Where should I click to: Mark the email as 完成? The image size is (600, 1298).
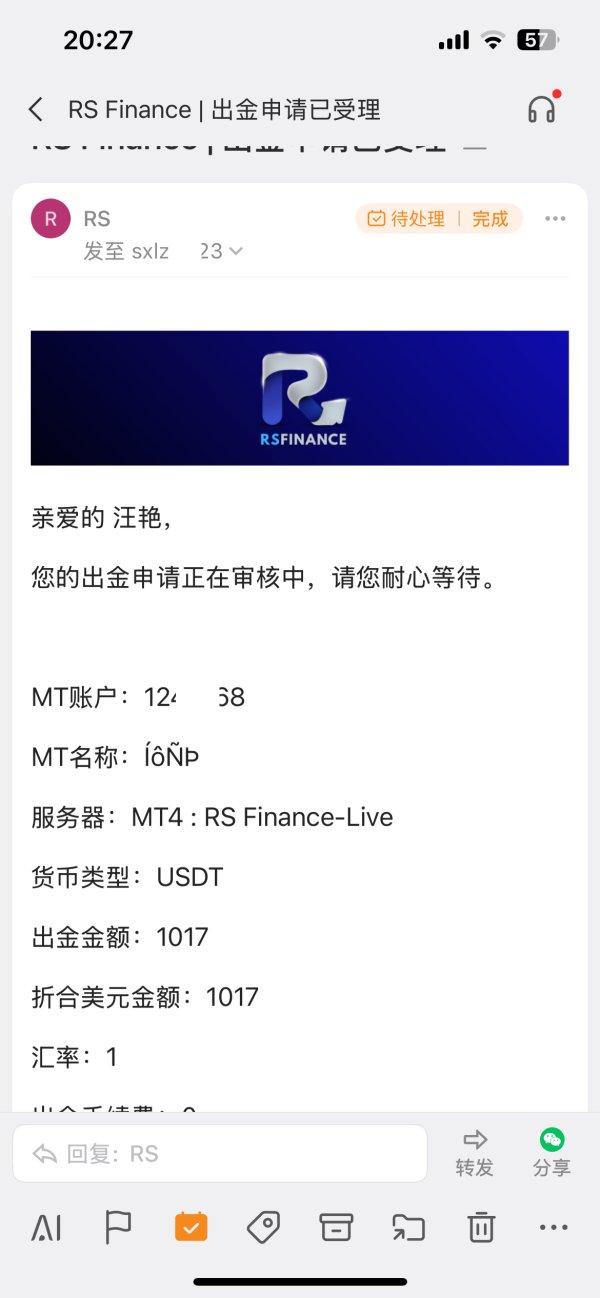click(x=490, y=219)
